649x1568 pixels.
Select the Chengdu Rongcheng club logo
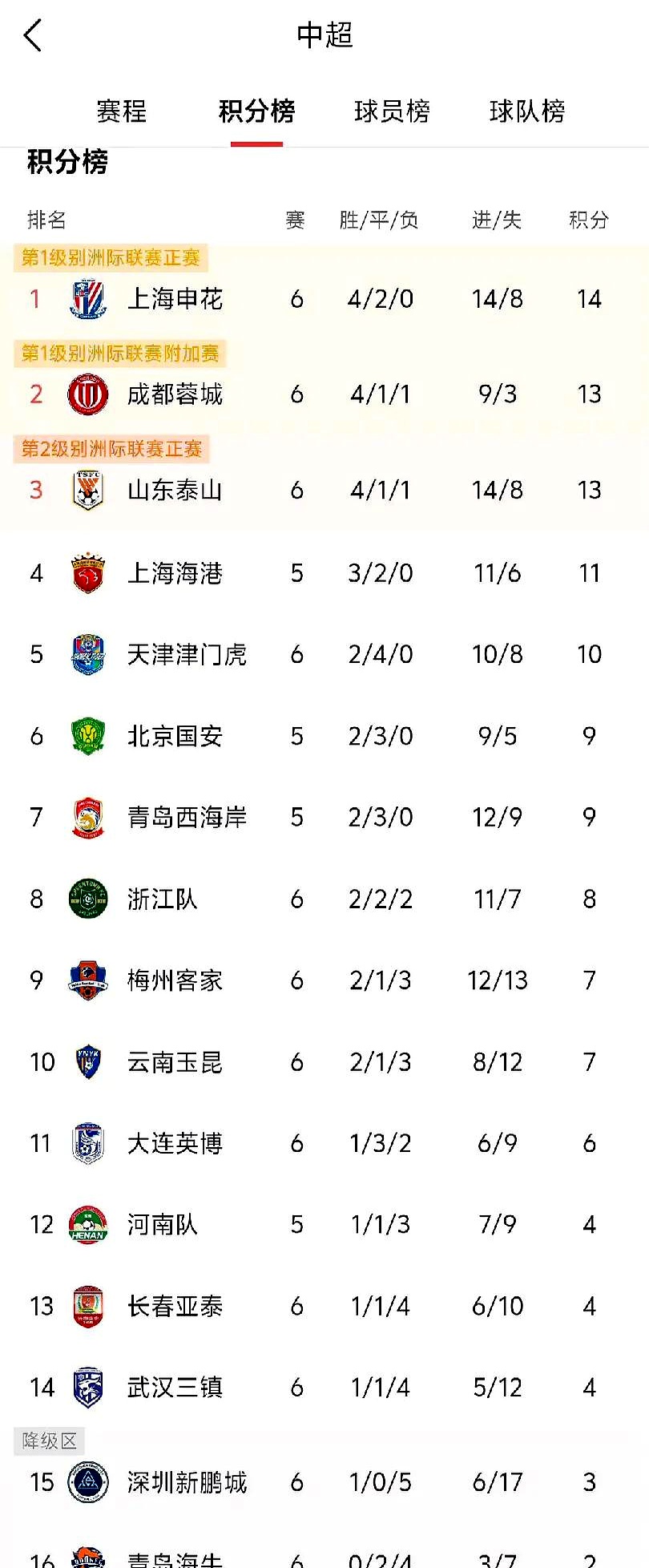point(87,394)
